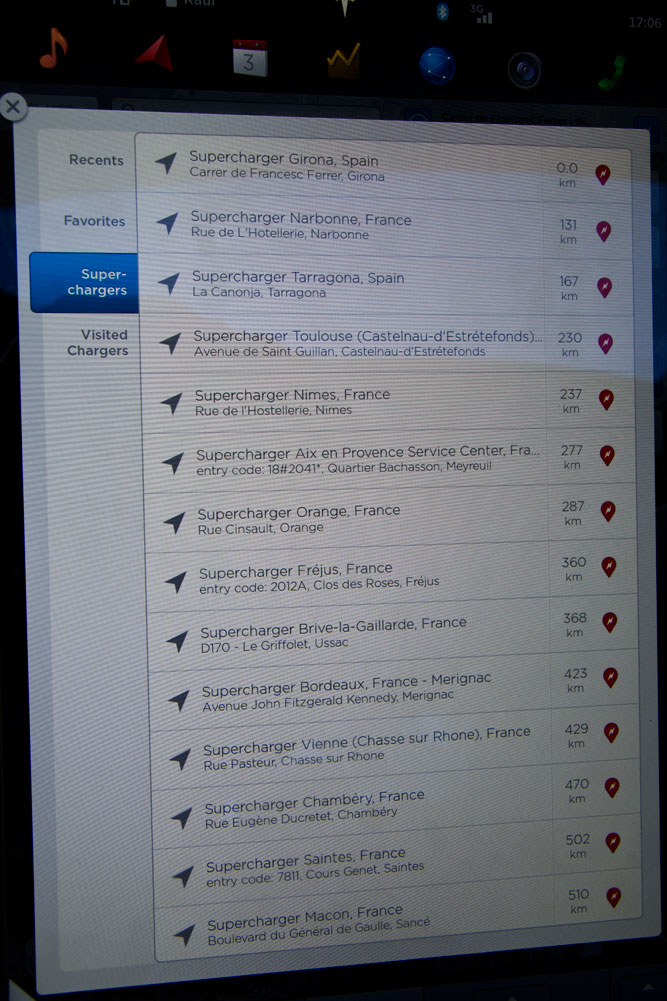Image resolution: width=667 pixels, height=1001 pixels.
Task: Open Supercharger Aix en Provence Service Center
Action: [x=350, y=458]
